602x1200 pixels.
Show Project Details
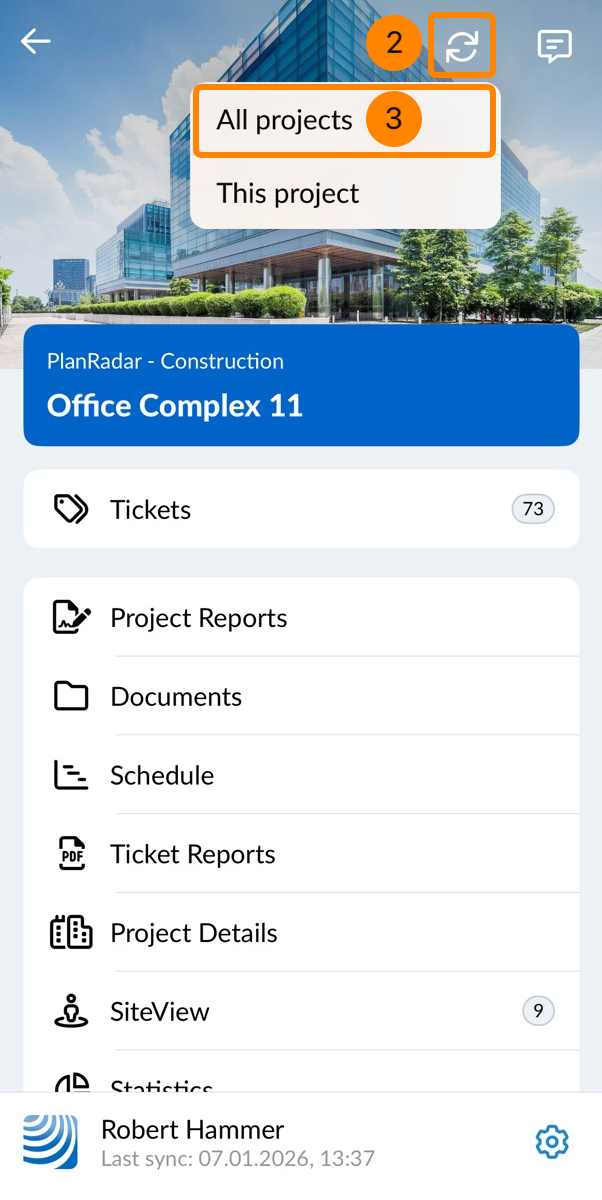[300, 933]
